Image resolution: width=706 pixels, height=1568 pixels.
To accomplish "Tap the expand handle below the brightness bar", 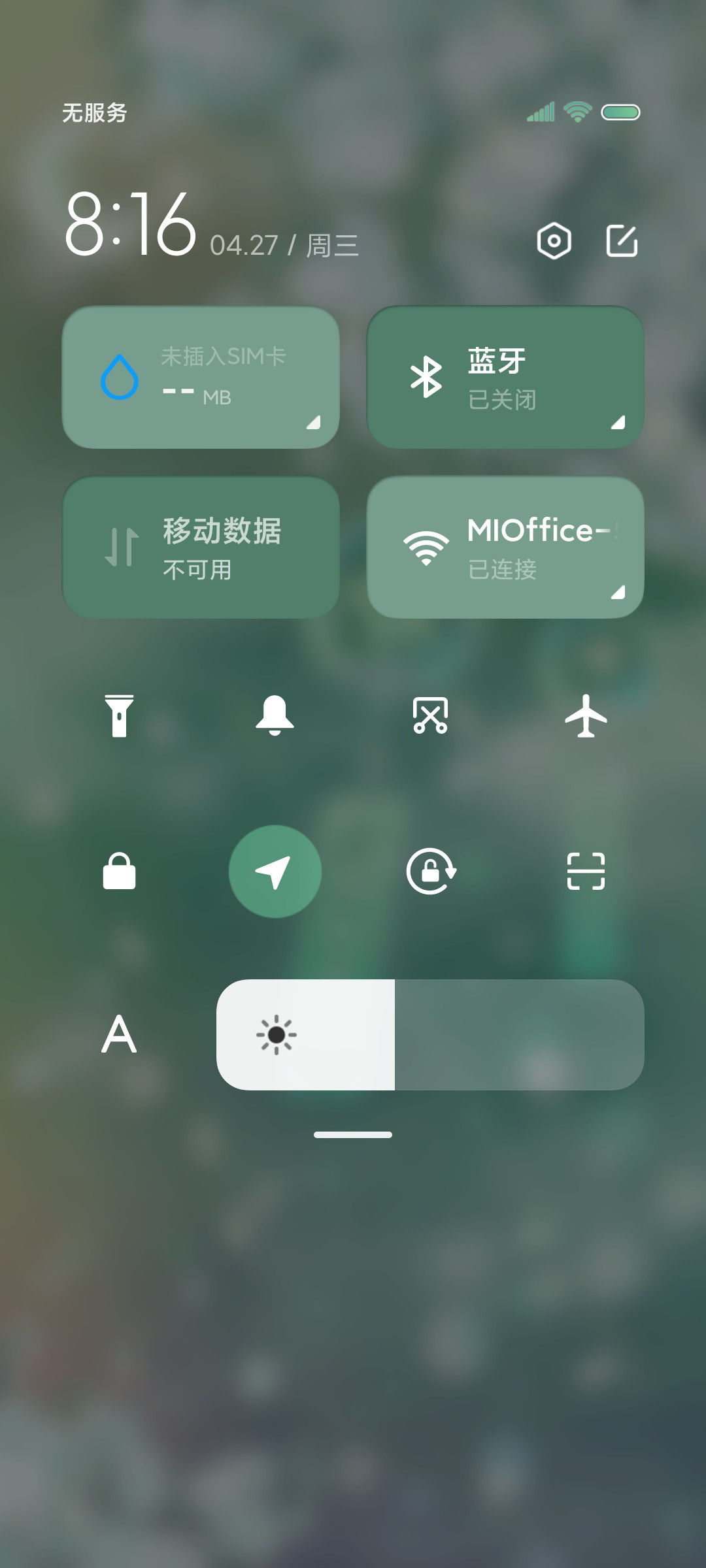I will (353, 1135).
